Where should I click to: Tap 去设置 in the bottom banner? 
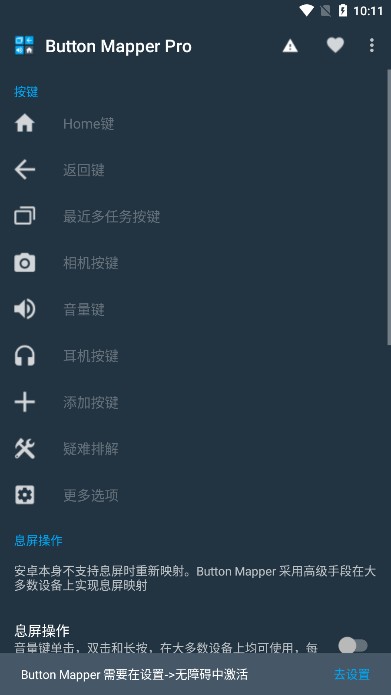(x=352, y=675)
